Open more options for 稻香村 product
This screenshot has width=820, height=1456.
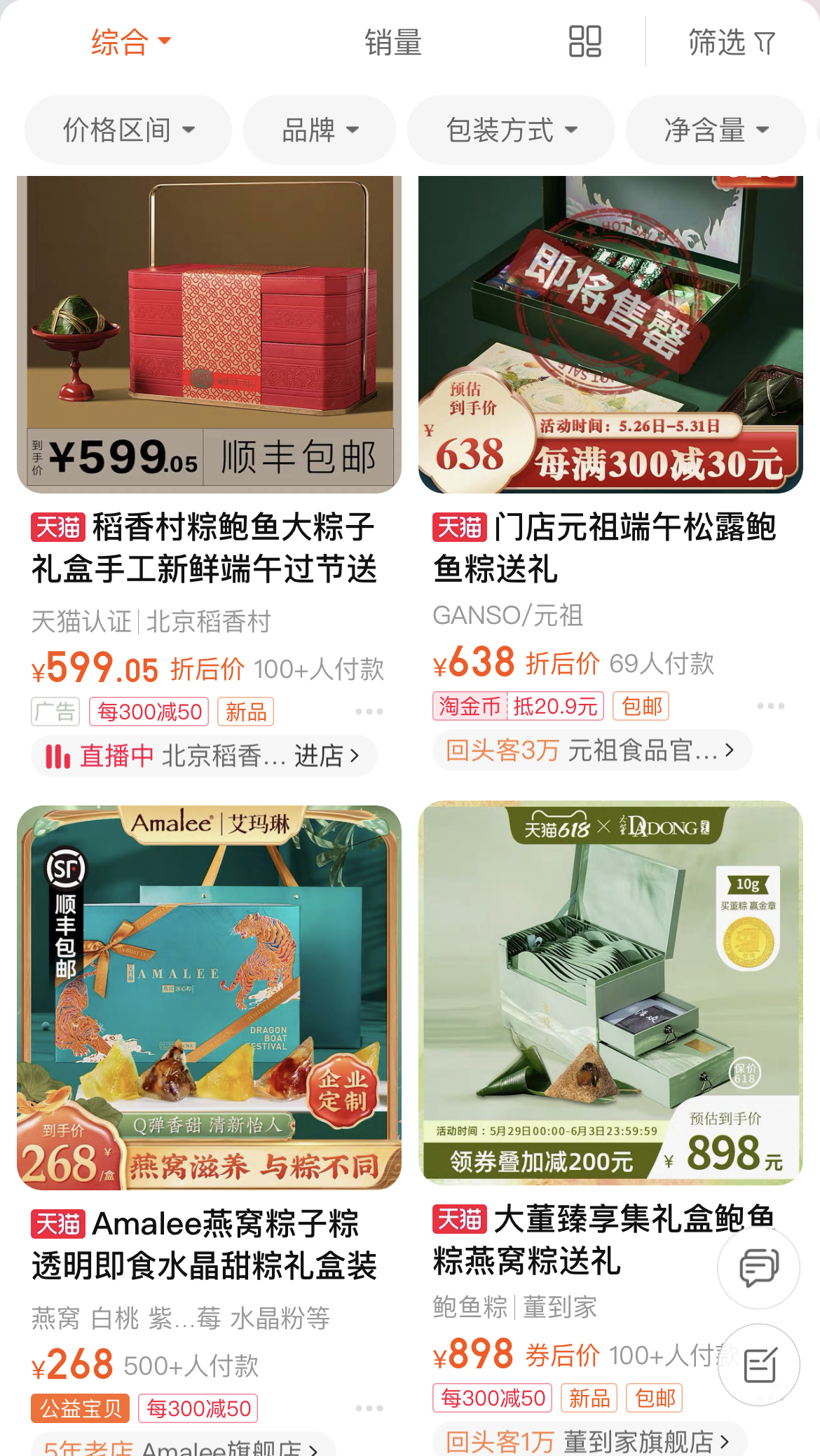[x=369, y=712]
